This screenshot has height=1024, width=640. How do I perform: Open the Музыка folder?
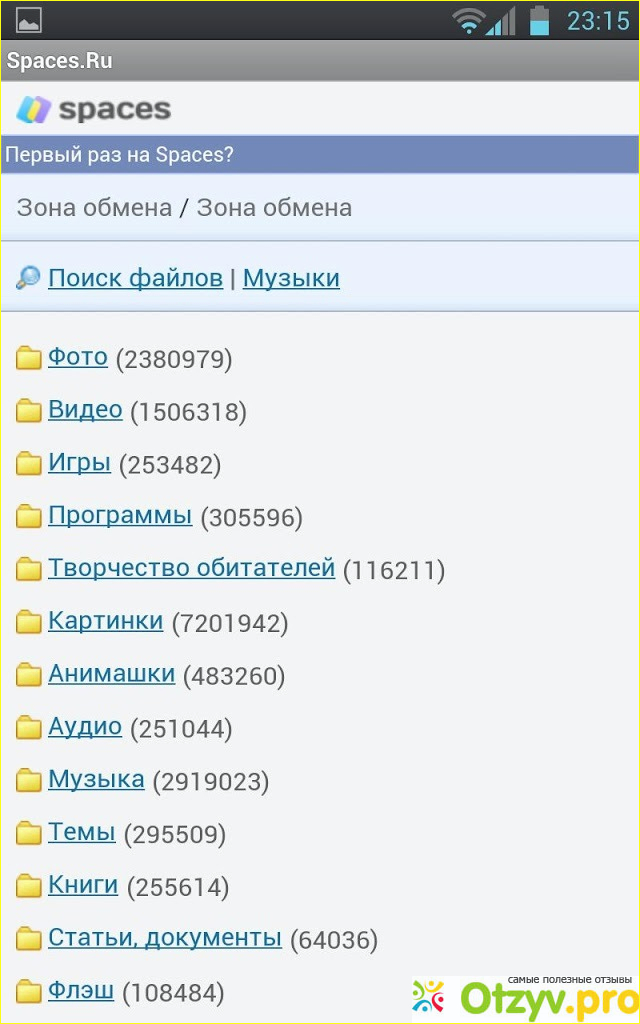(x=96, y=780)
